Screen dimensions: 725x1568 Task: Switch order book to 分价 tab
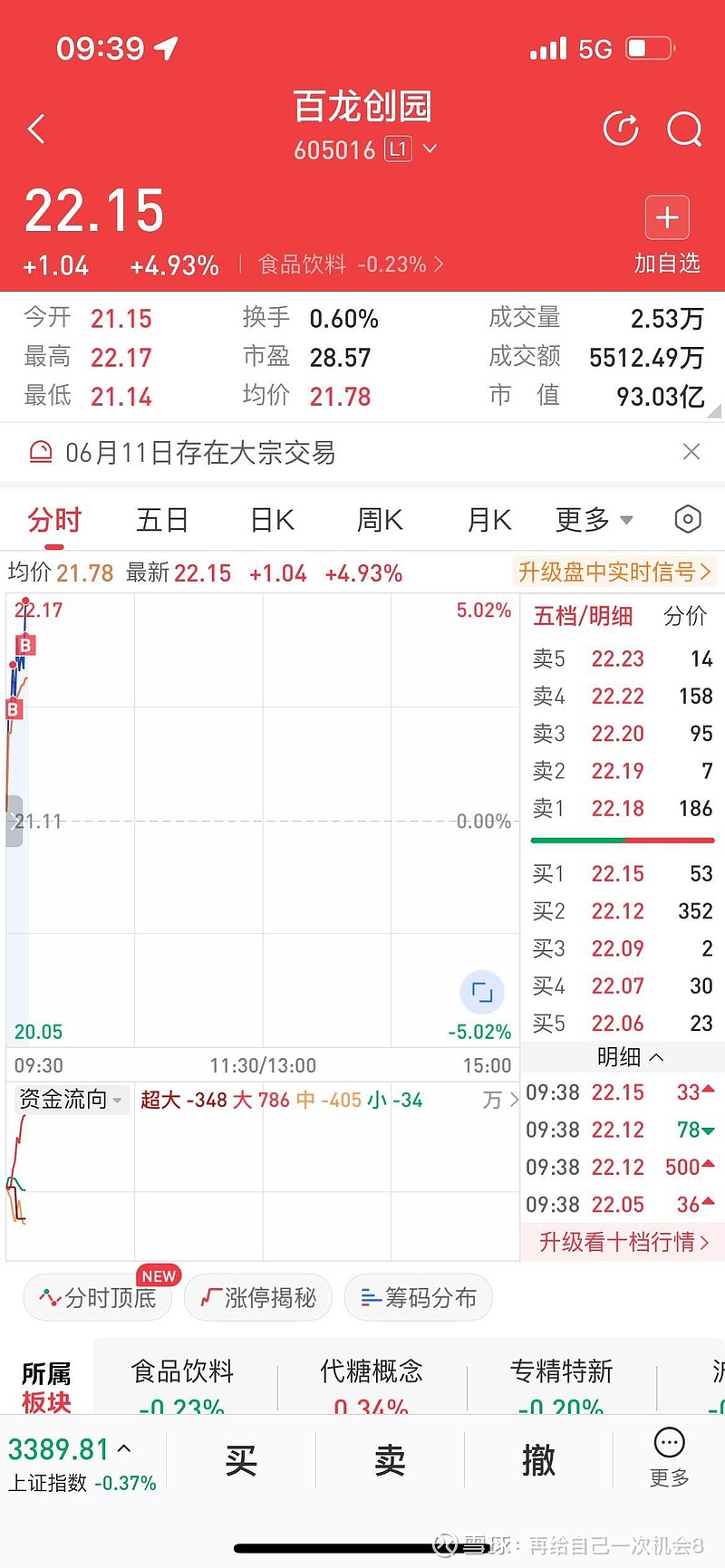pos(685,616)
